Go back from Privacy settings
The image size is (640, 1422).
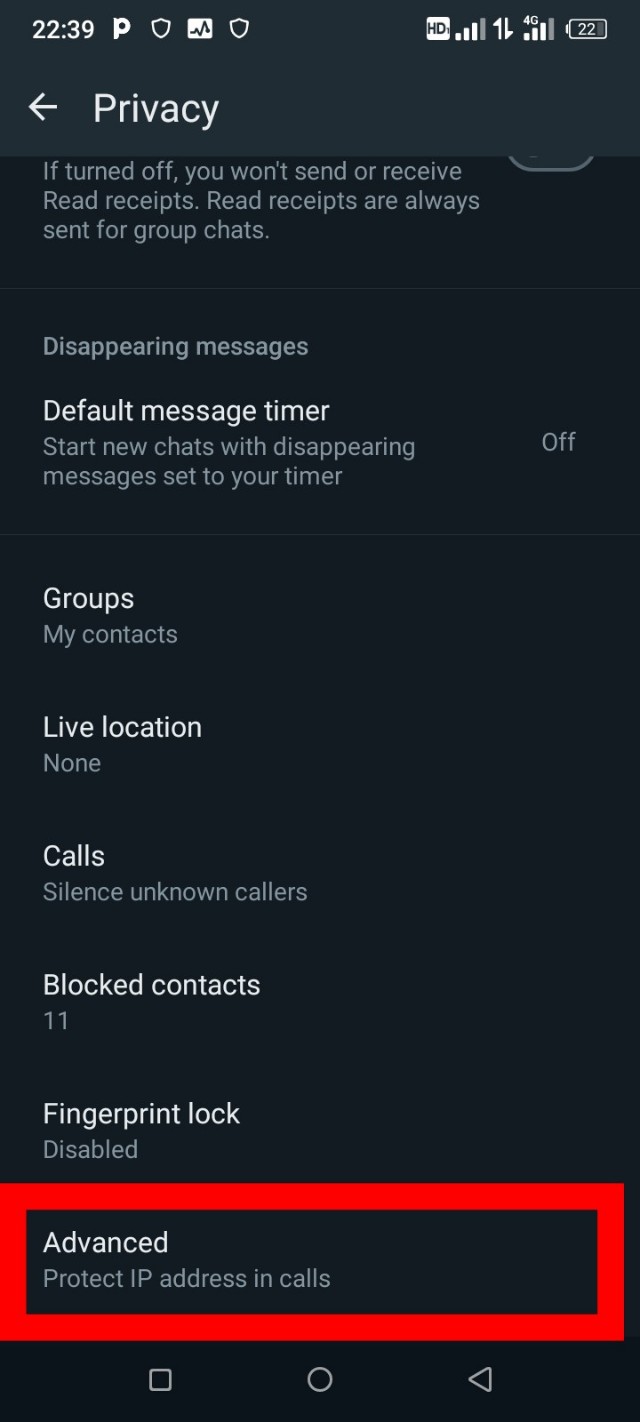[x=43, y=107]
